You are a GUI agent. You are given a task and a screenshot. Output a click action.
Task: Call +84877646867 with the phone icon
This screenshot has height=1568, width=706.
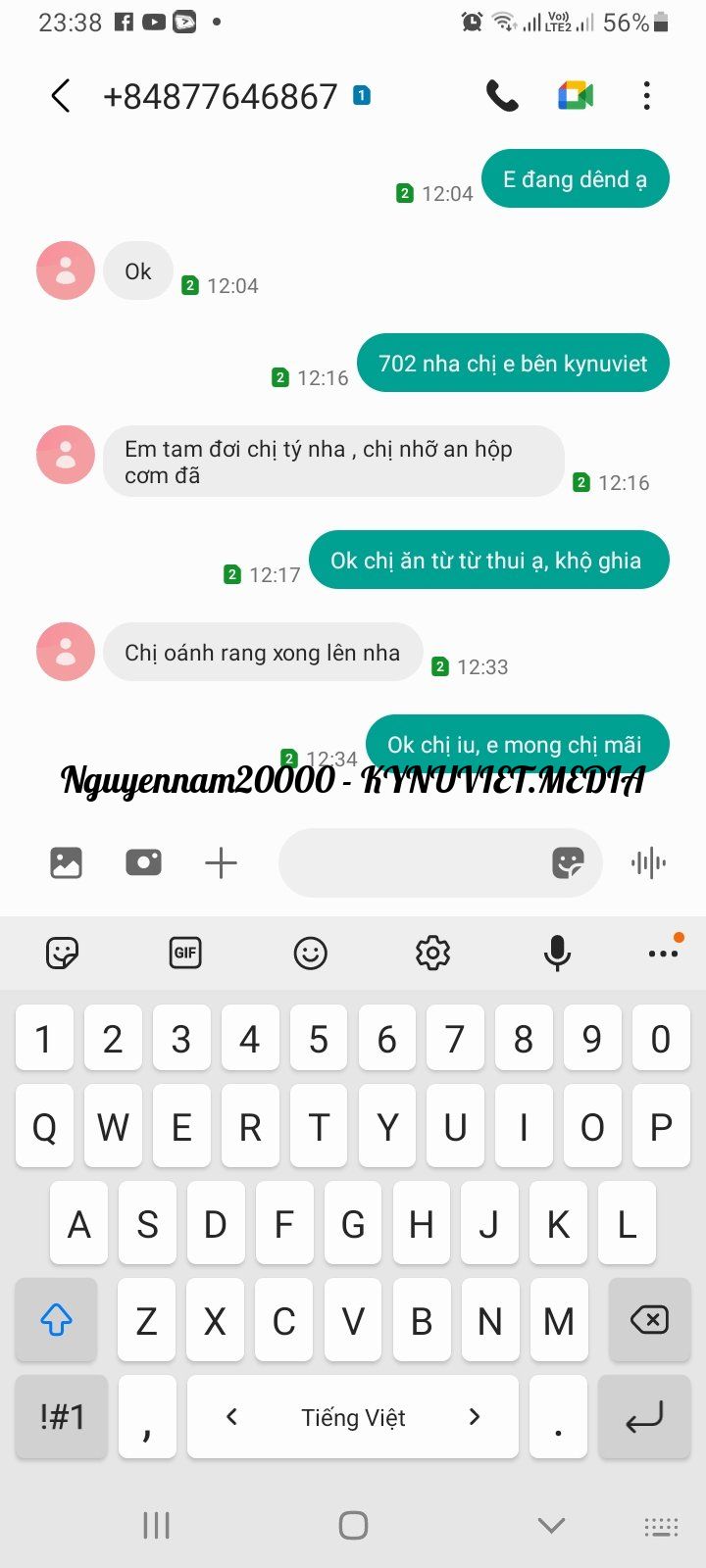point(502,96)
